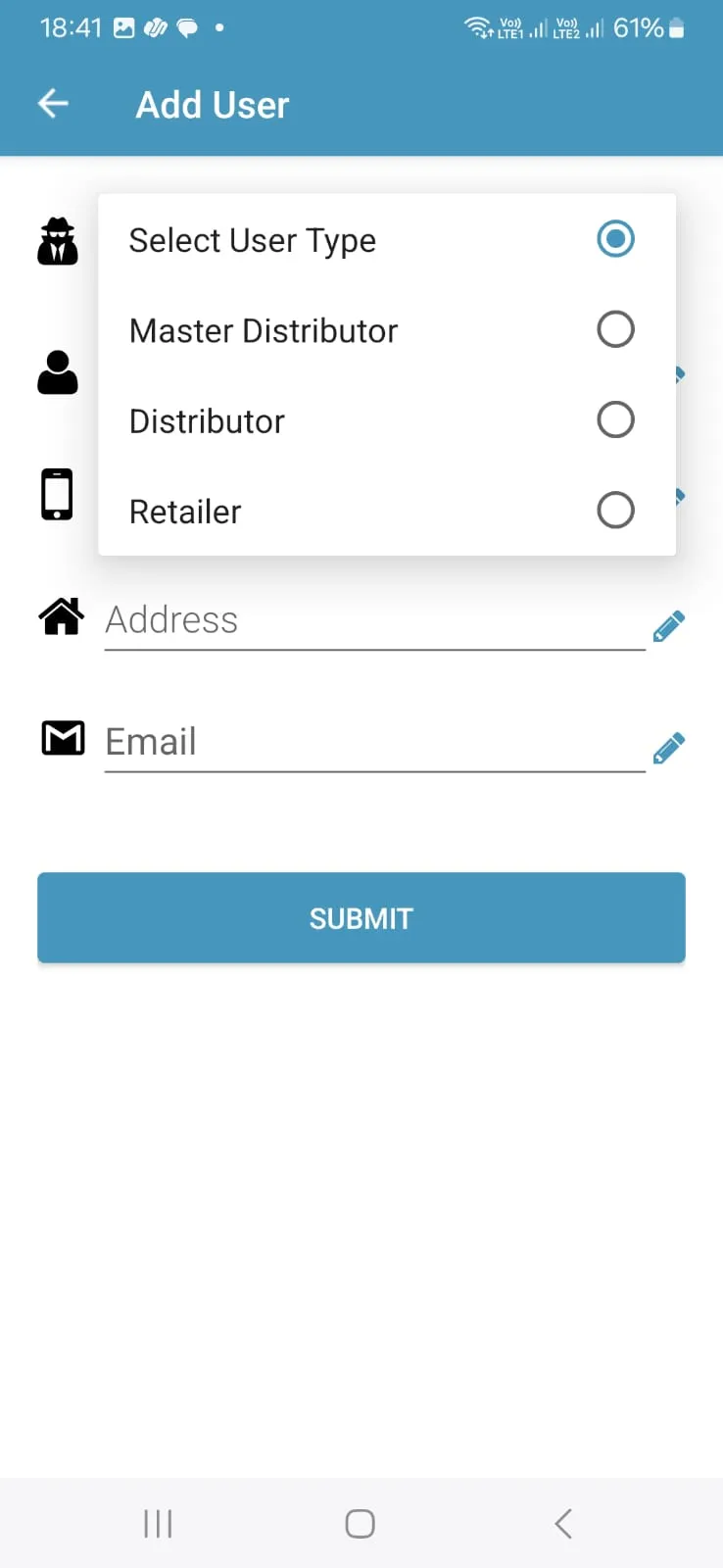
Task: Click the spy user type icon
Action: (57, 240)
